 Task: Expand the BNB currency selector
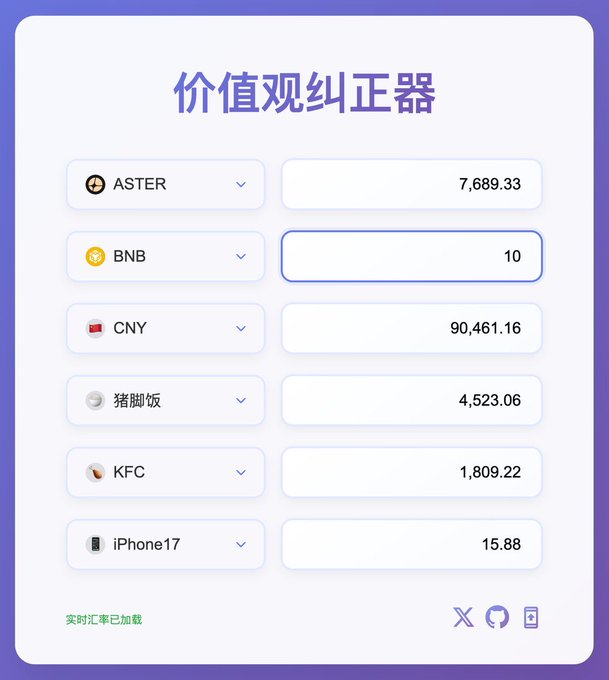[166, 256]
